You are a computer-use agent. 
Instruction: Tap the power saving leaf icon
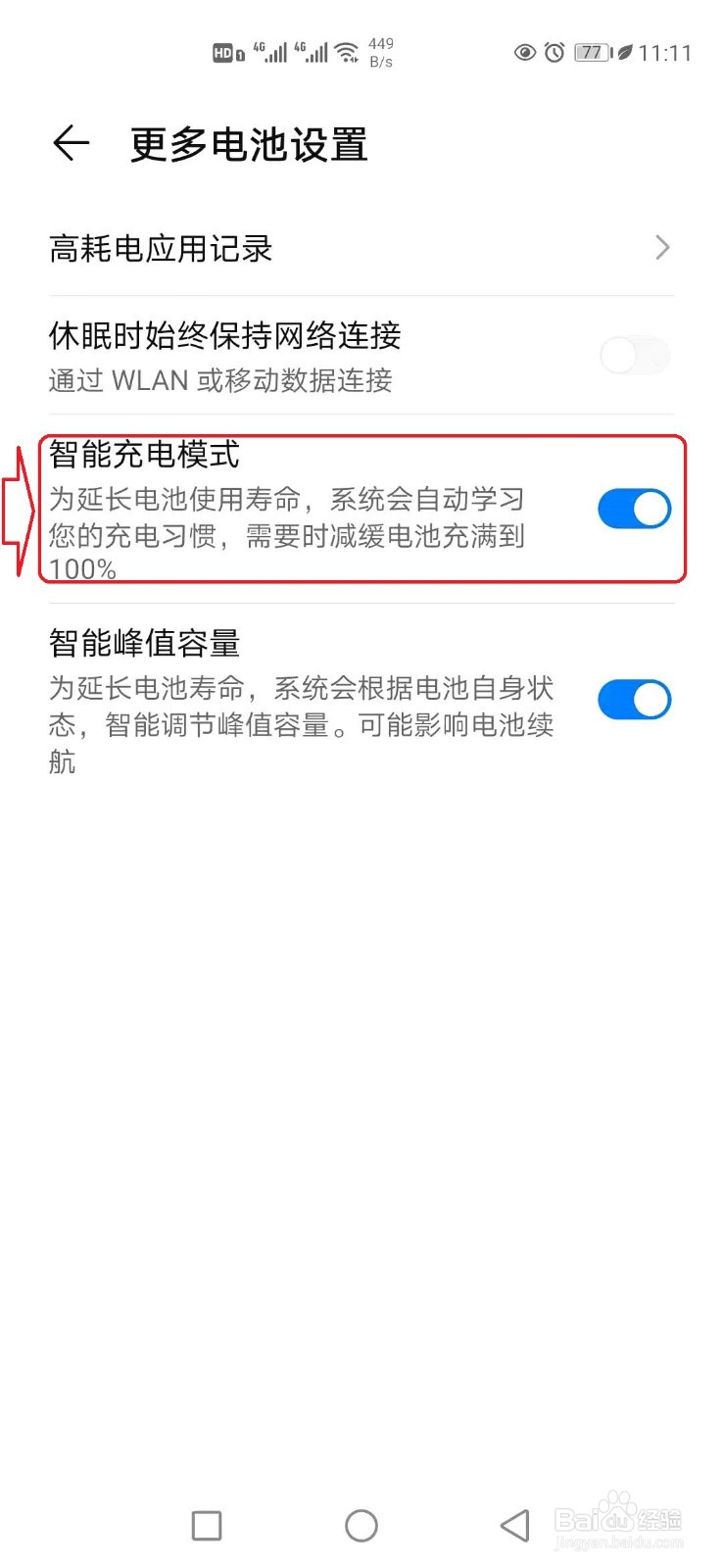click(625, 52)
